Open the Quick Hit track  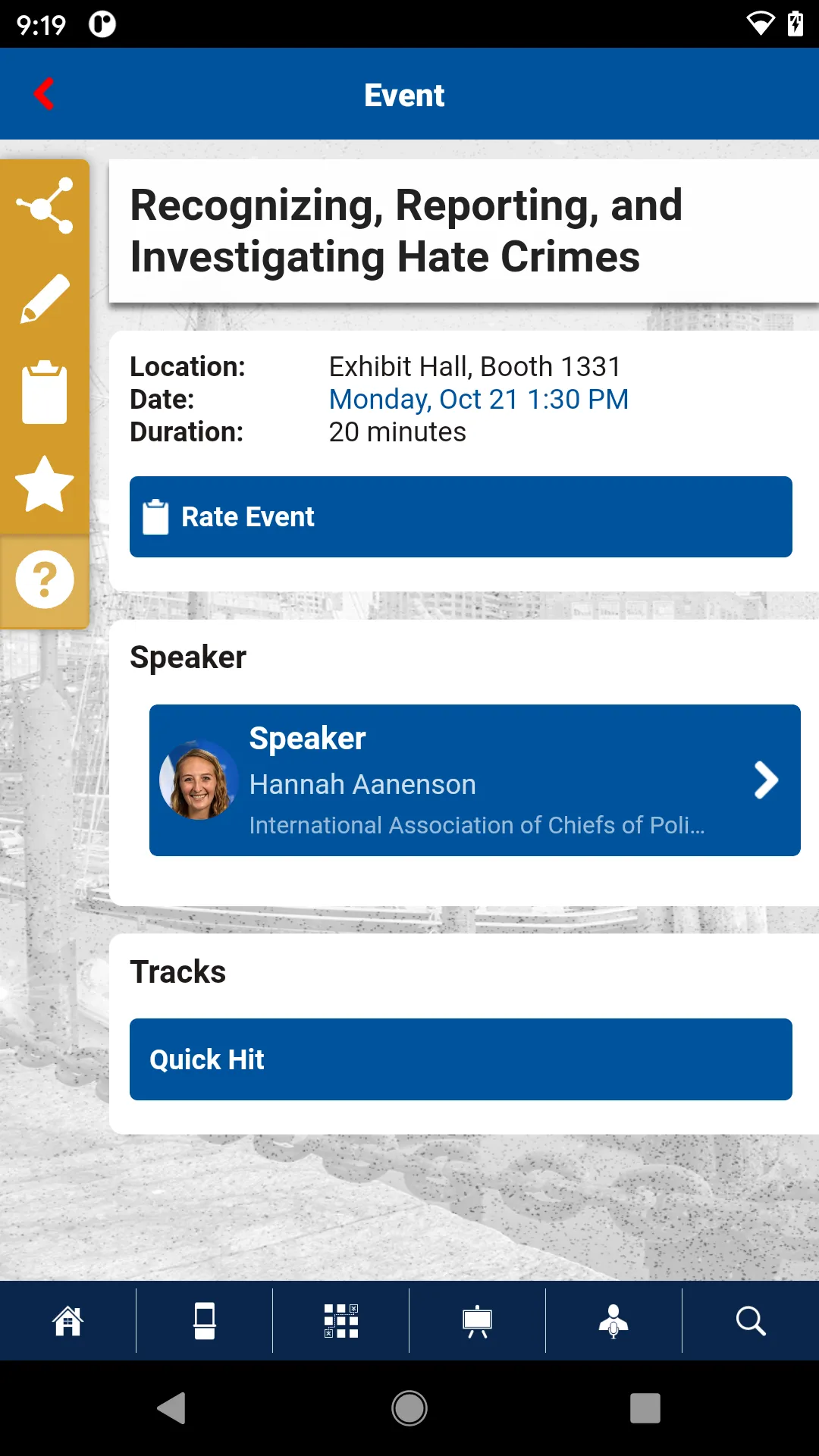[461, 1059]
